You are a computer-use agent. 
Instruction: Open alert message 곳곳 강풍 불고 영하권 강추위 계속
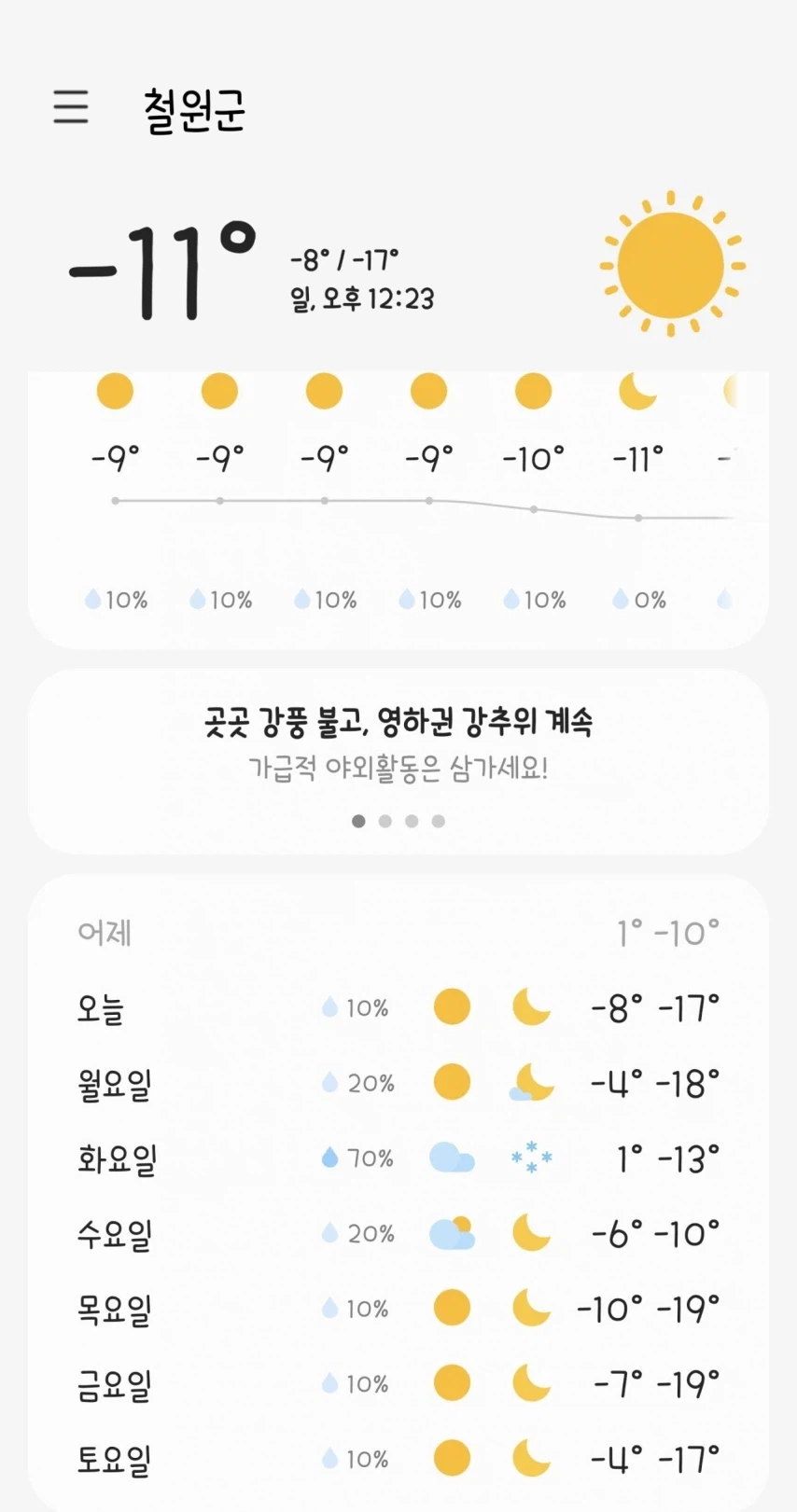[x=398, y=720]
